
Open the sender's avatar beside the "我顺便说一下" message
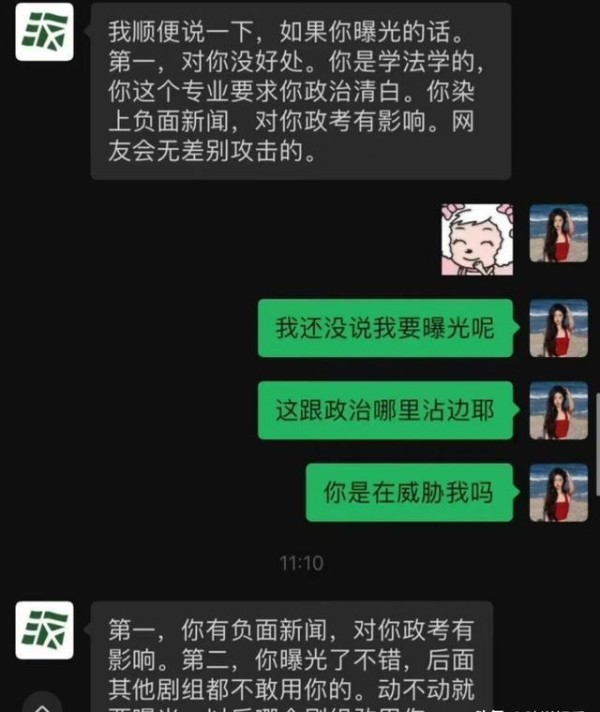pos(44,32)
